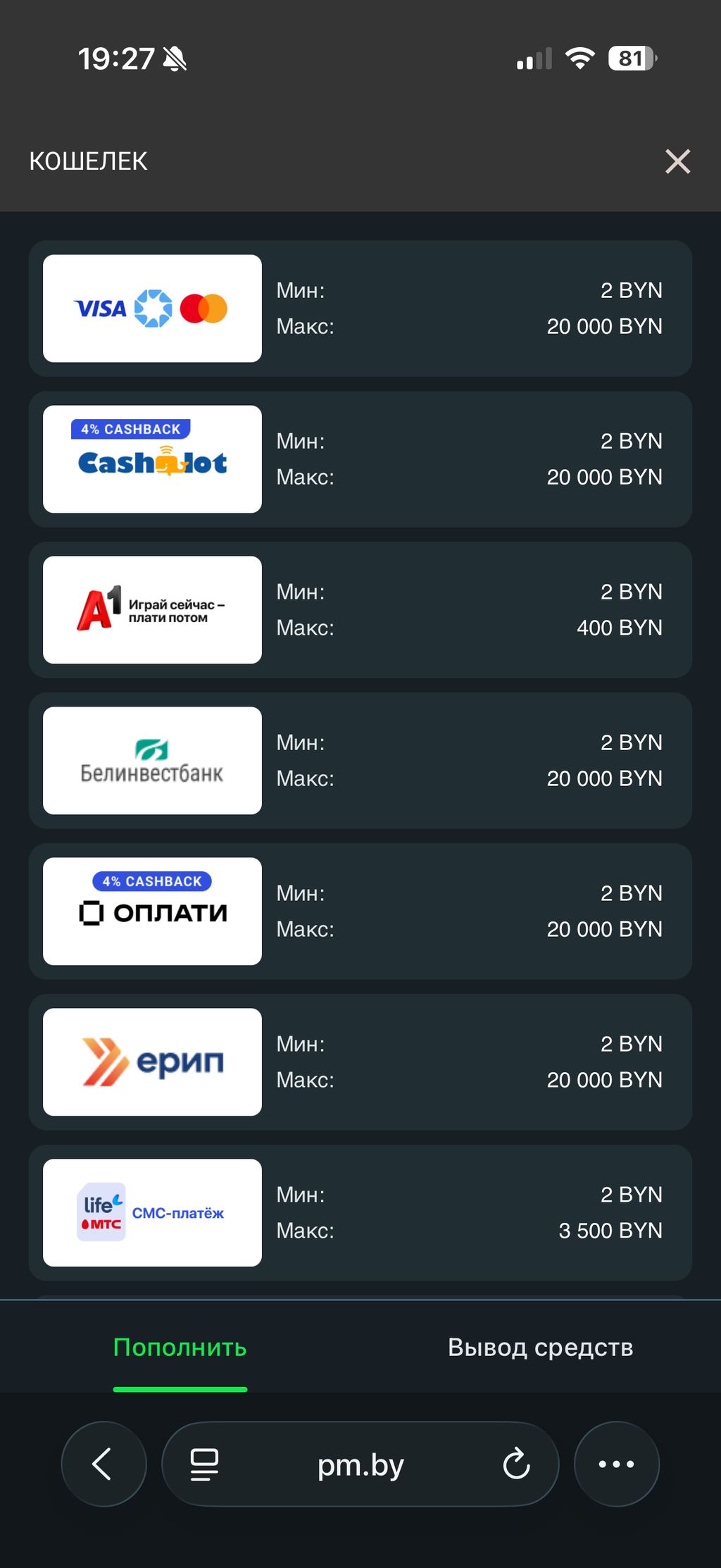This screenshot has width=721, height=1568.
Task: Tap the 4% CASHBACK badge on Оплати
Action: pyautogui.click(x=151, y=881)
